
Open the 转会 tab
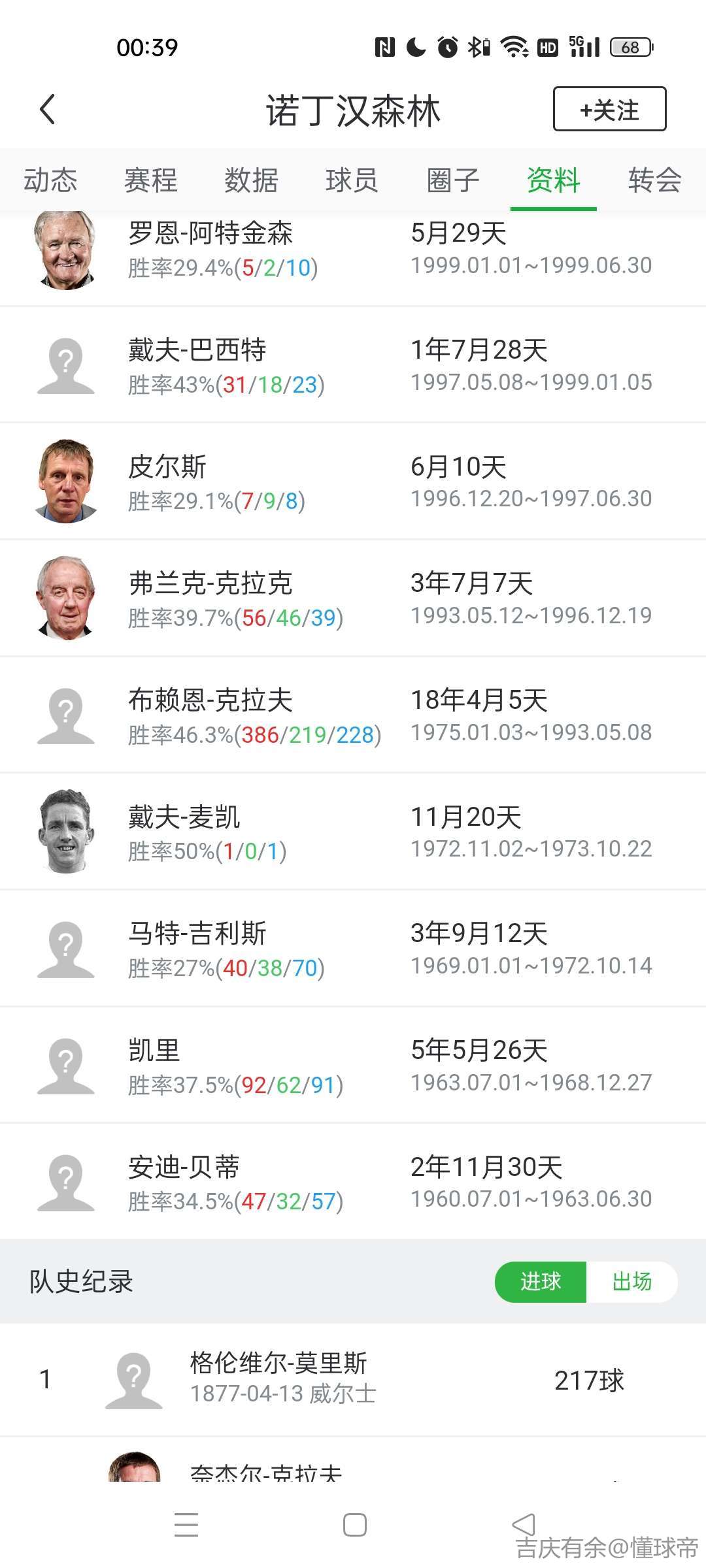pyautogui.click(x=654, y=180)
